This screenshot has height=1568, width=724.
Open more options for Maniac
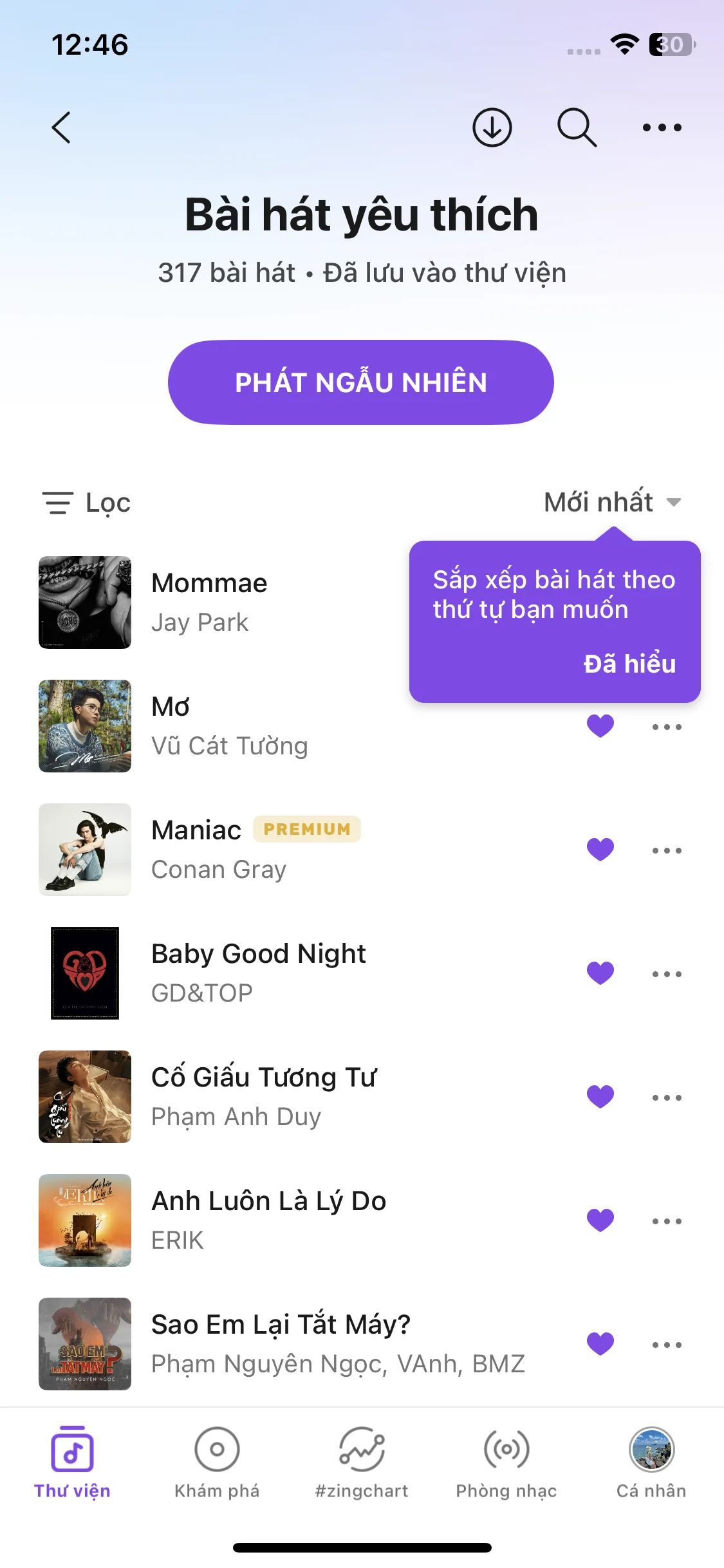(666, 850)
